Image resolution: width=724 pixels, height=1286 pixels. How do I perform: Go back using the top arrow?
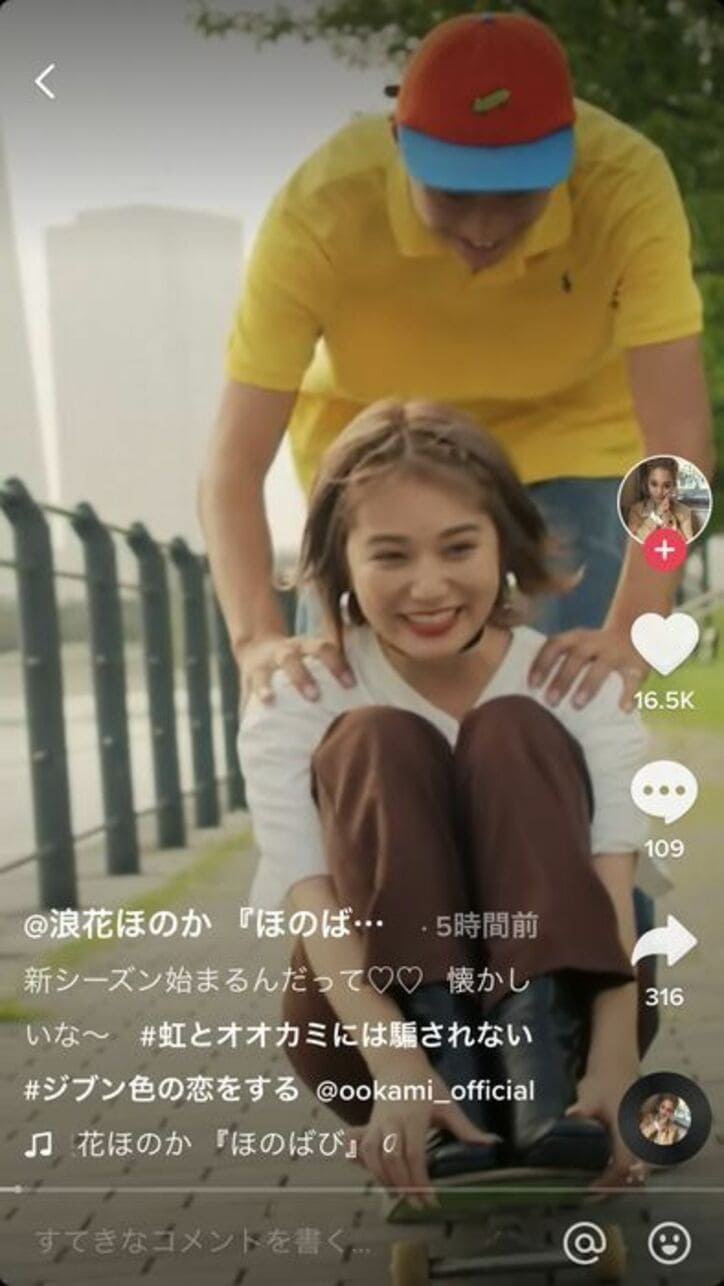click(45, 82)
